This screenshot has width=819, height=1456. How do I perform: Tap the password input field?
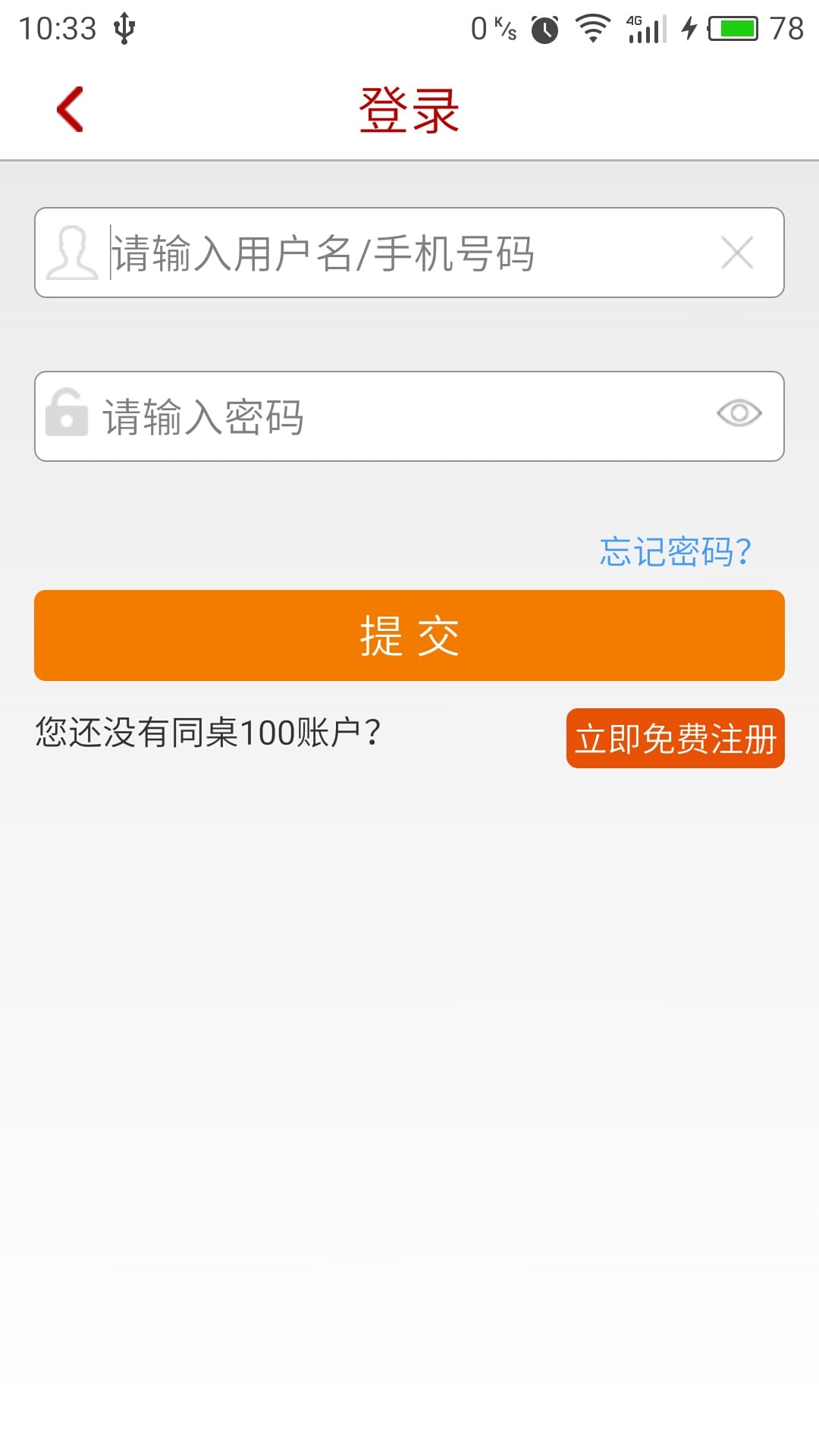(409, 416)
